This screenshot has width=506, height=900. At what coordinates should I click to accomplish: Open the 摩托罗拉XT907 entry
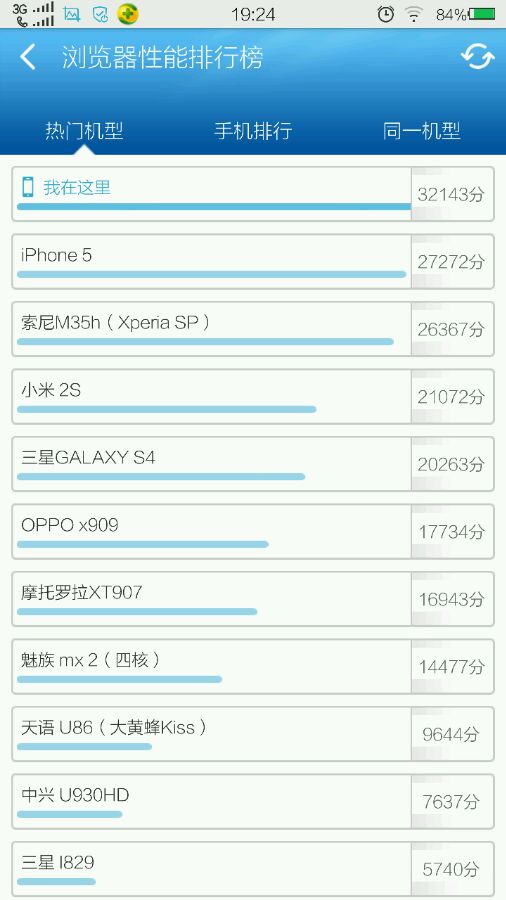(x=253, y=599)
